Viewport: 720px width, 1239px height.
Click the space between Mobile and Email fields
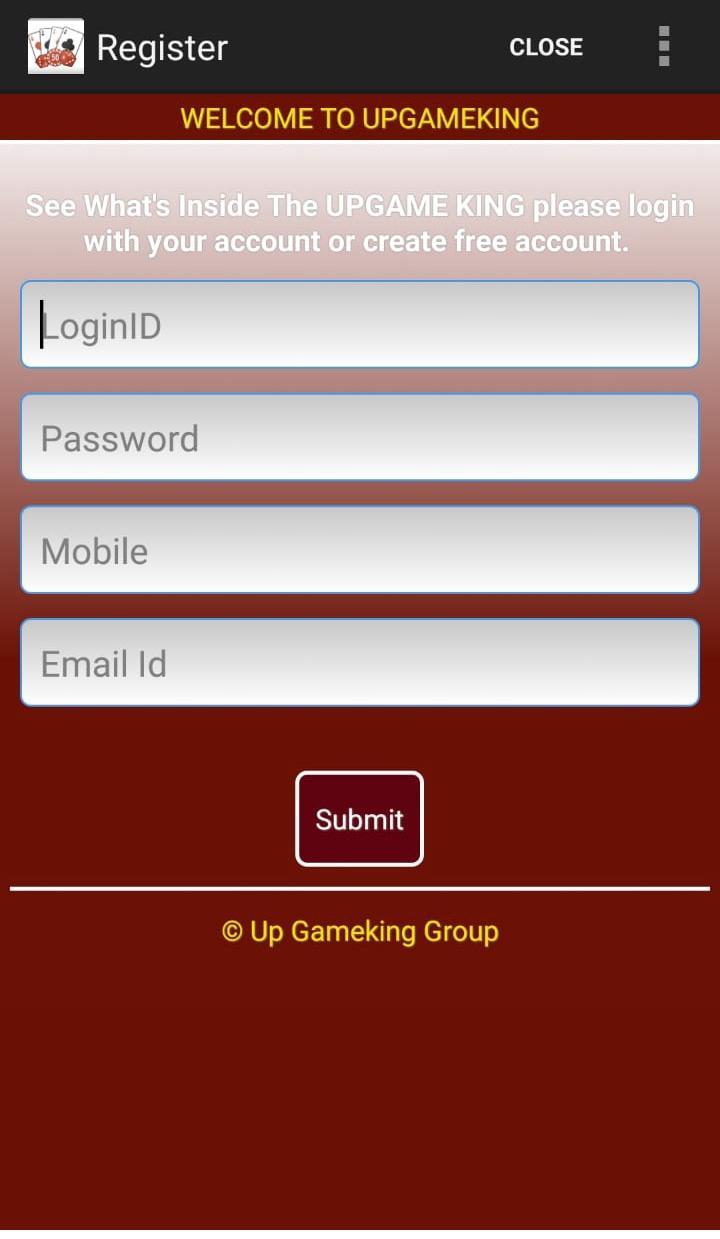[360, 607]
